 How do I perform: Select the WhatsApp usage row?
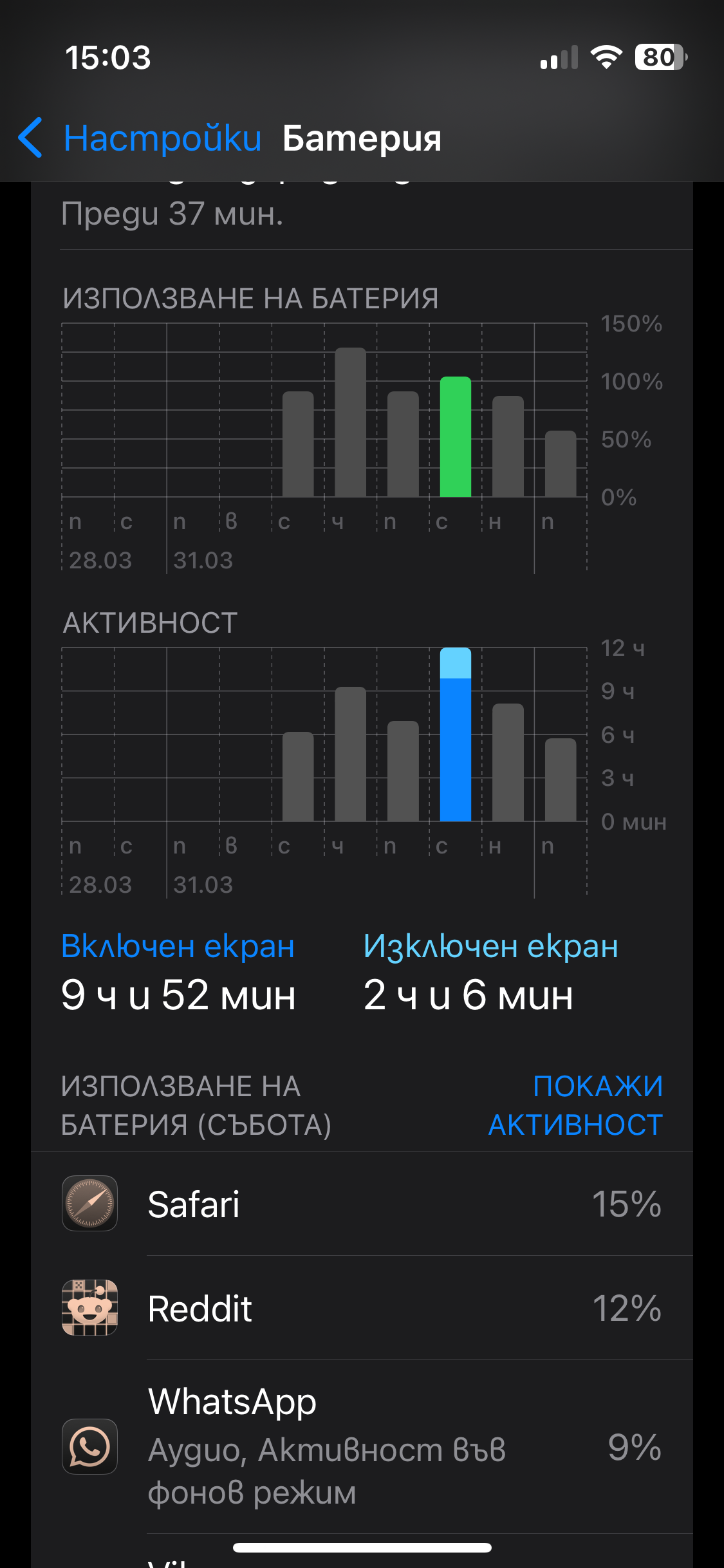coord(362,1447)
